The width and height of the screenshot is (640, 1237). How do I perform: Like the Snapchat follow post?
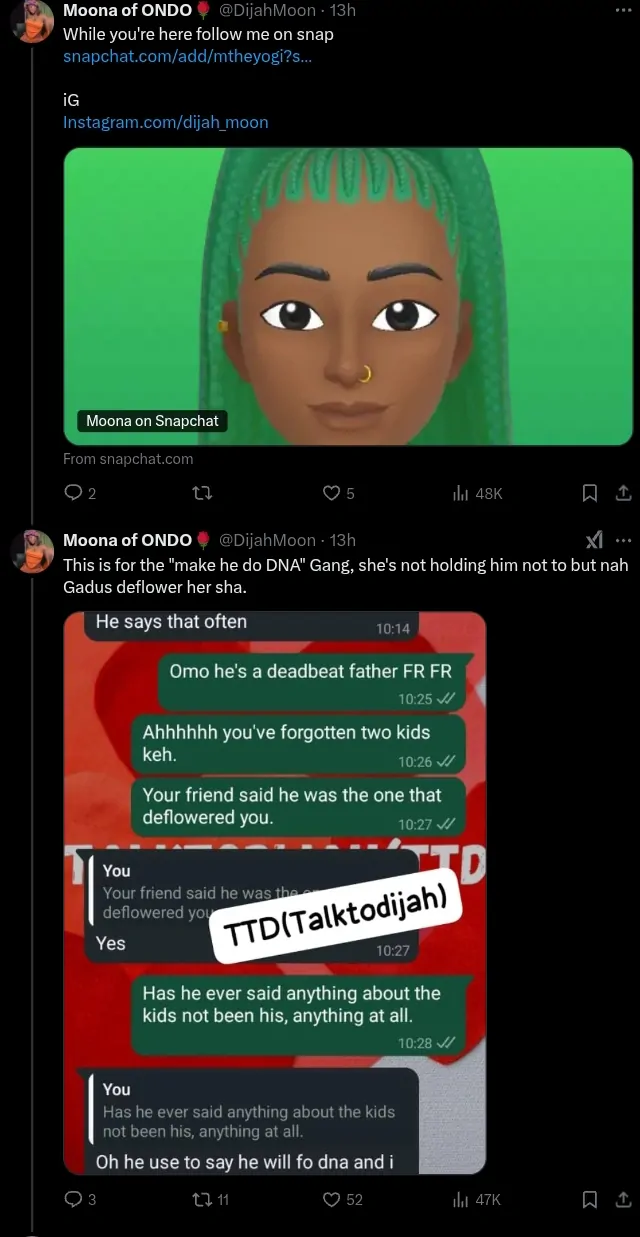(332, 493)
